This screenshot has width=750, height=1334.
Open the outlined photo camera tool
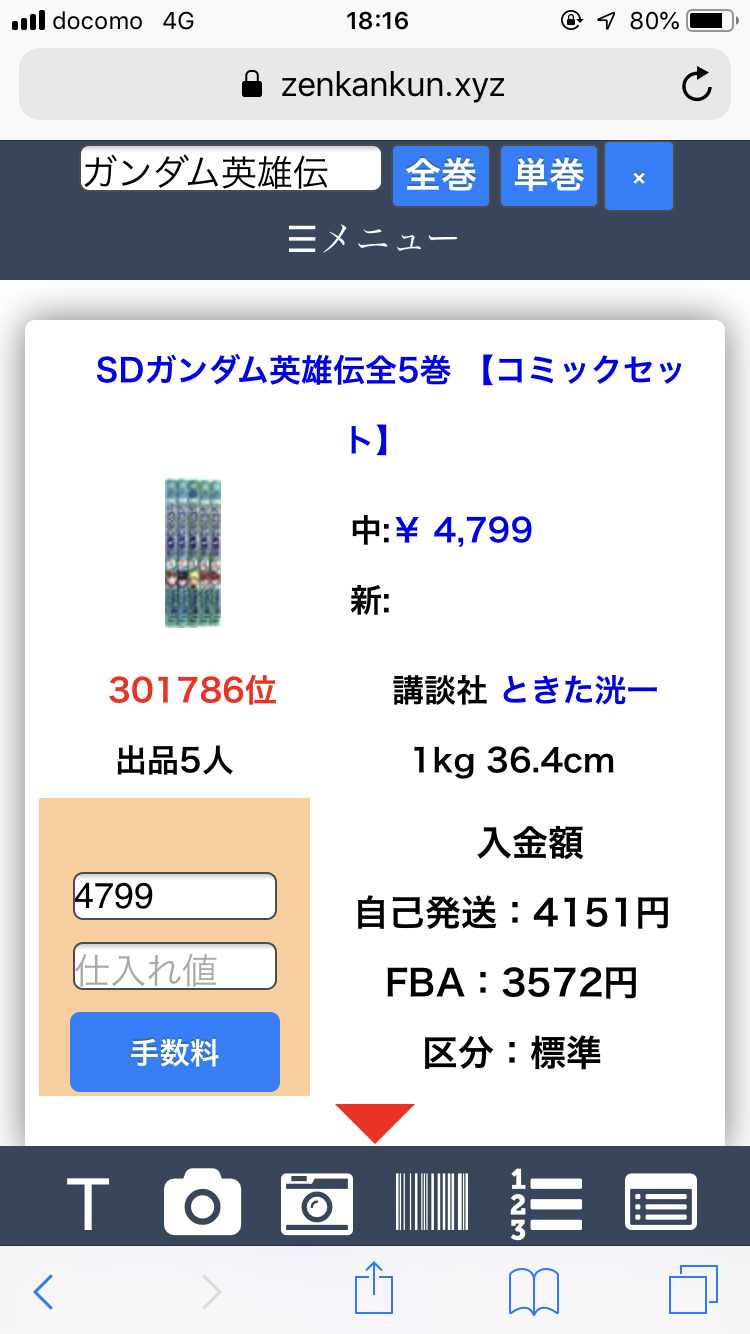(317, 1202)
